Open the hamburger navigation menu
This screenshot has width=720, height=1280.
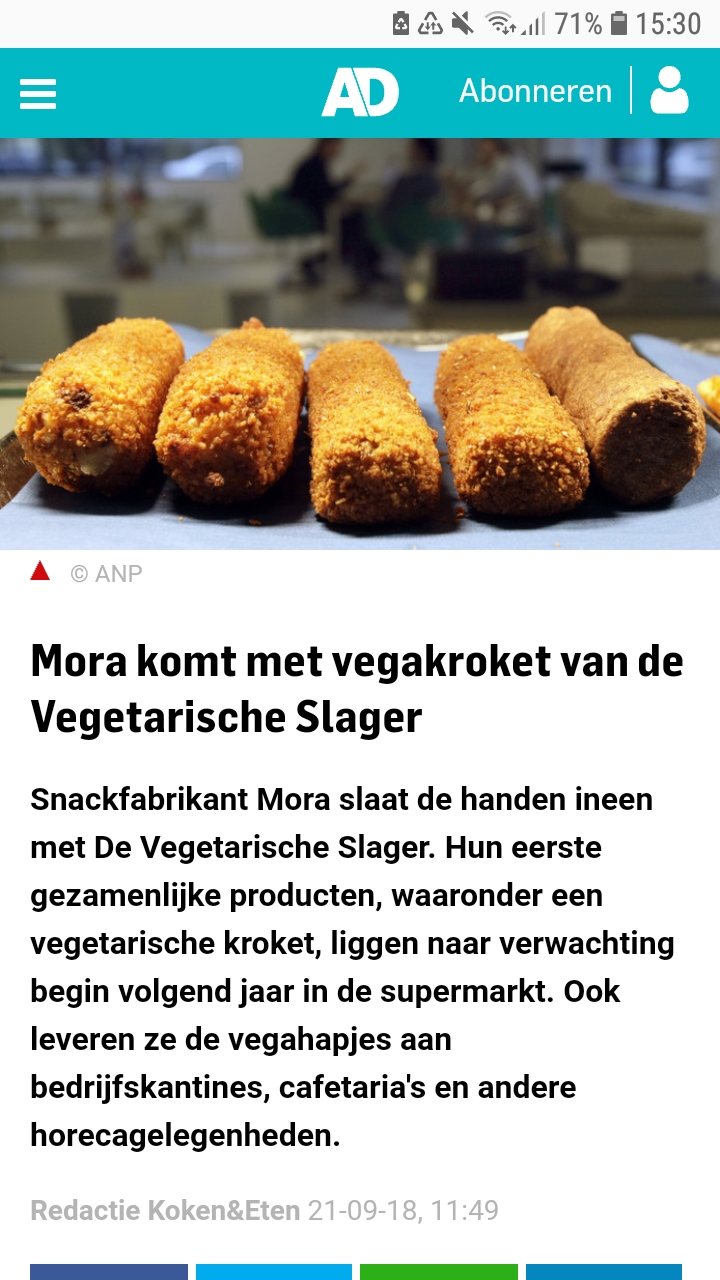38,93
